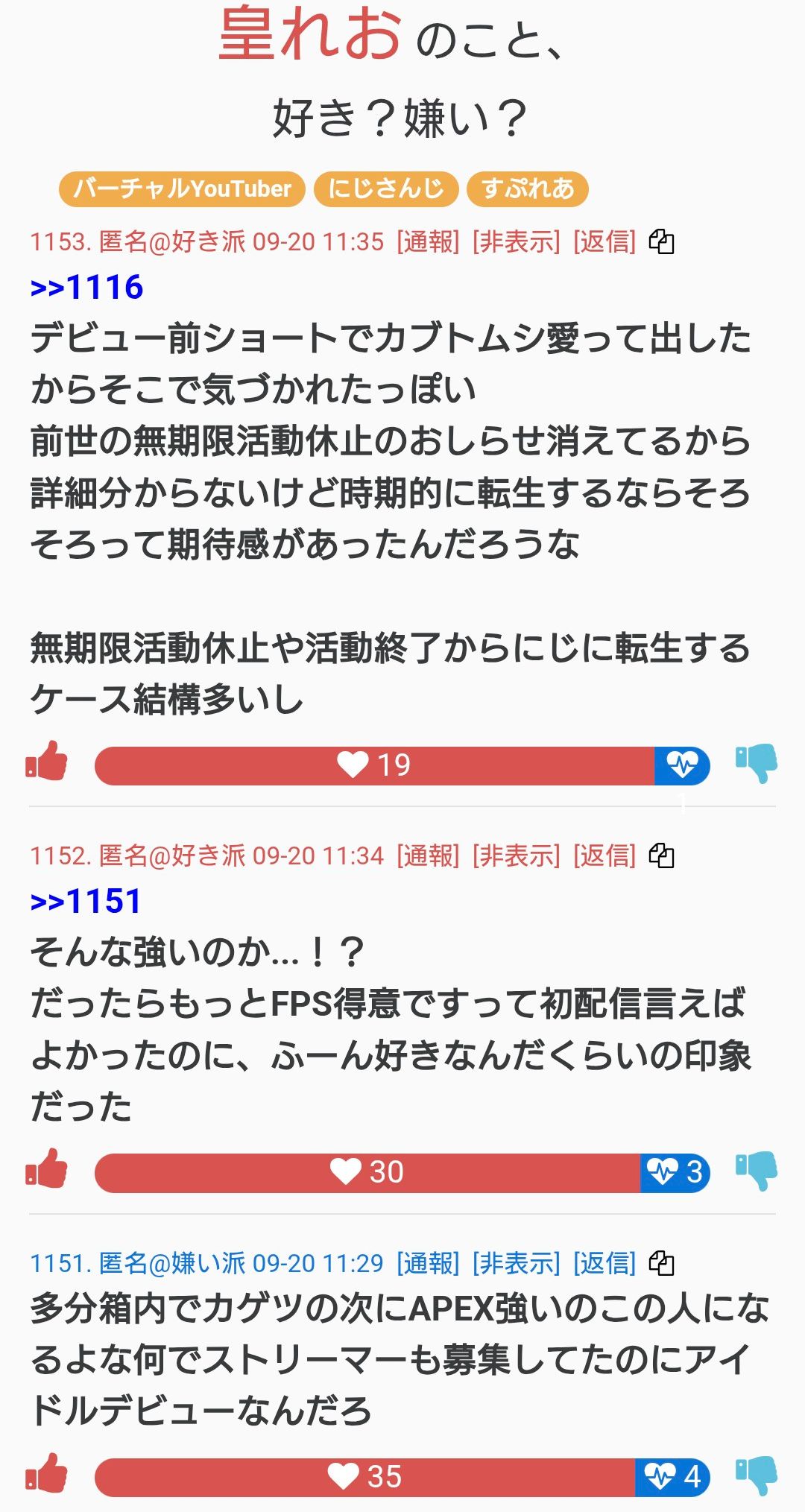Hide comment 1151 with 非表示
805x1512 pixels.
click(x=516, y=1263)
